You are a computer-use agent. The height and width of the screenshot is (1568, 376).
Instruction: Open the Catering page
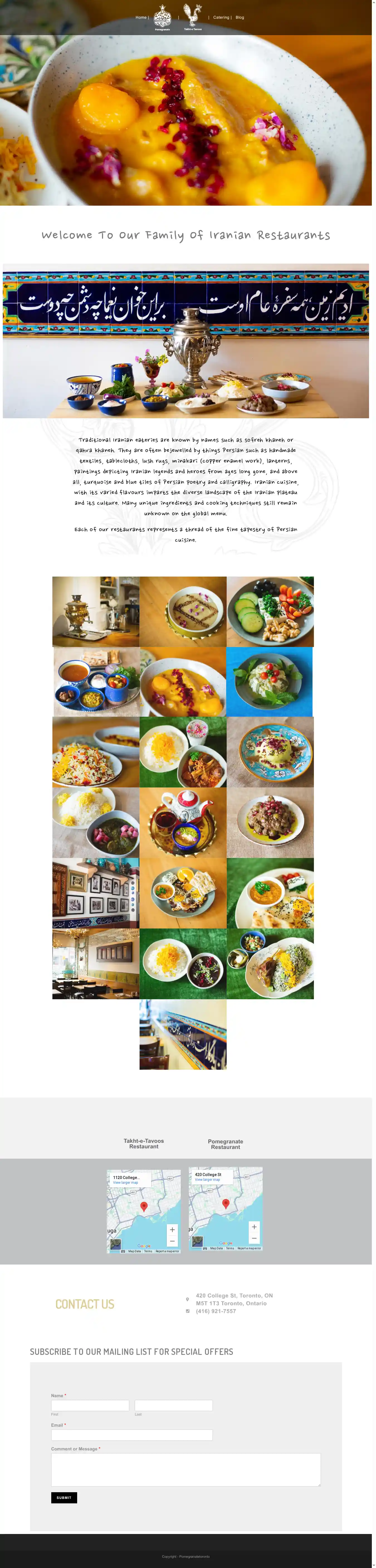point(221,18)
